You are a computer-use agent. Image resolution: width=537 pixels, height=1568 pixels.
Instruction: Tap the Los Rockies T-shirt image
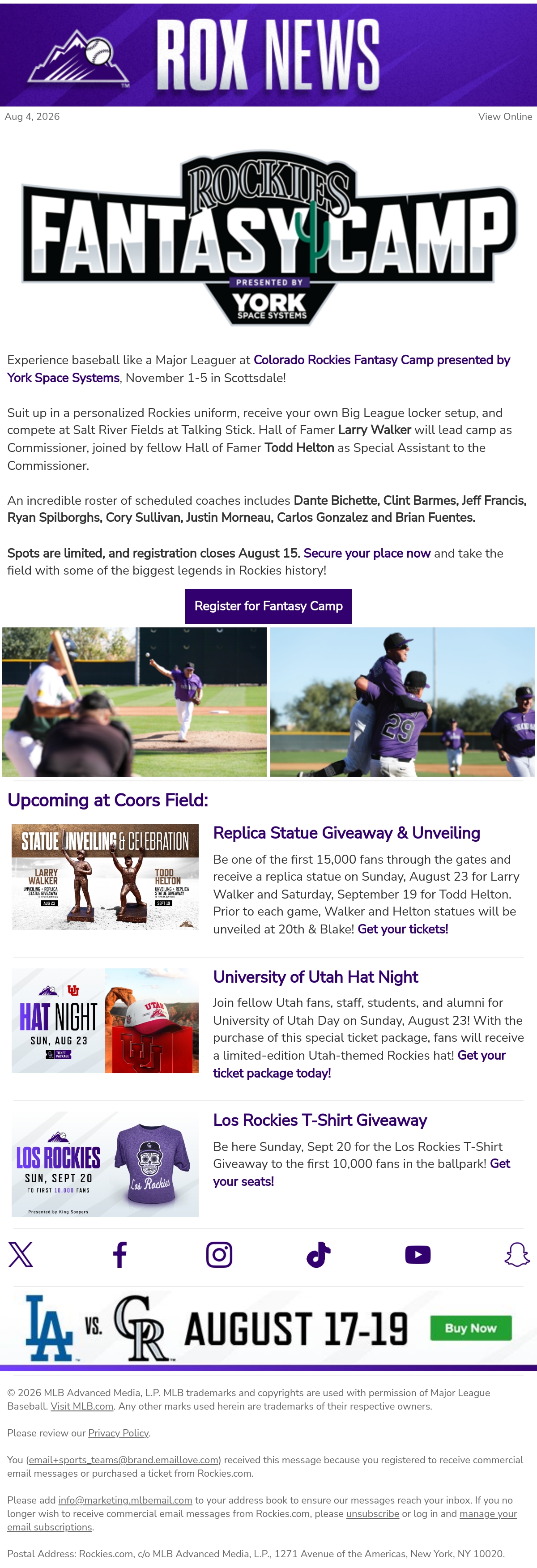tap(105, 1164)
